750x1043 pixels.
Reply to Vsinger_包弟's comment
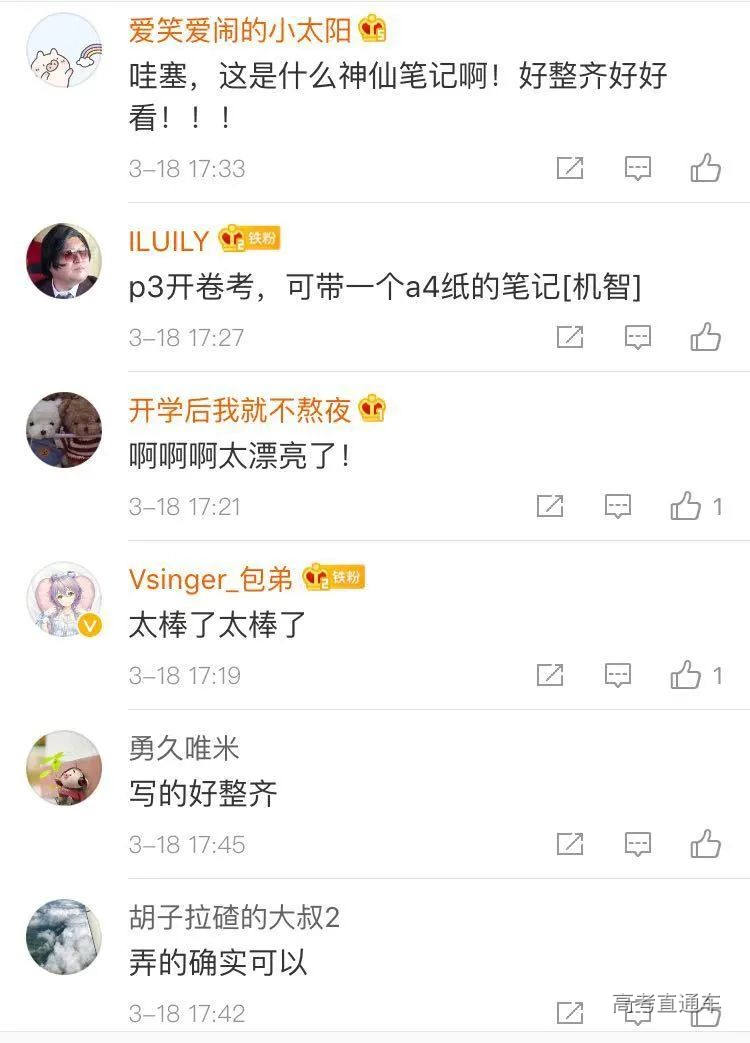click(618, 675)
